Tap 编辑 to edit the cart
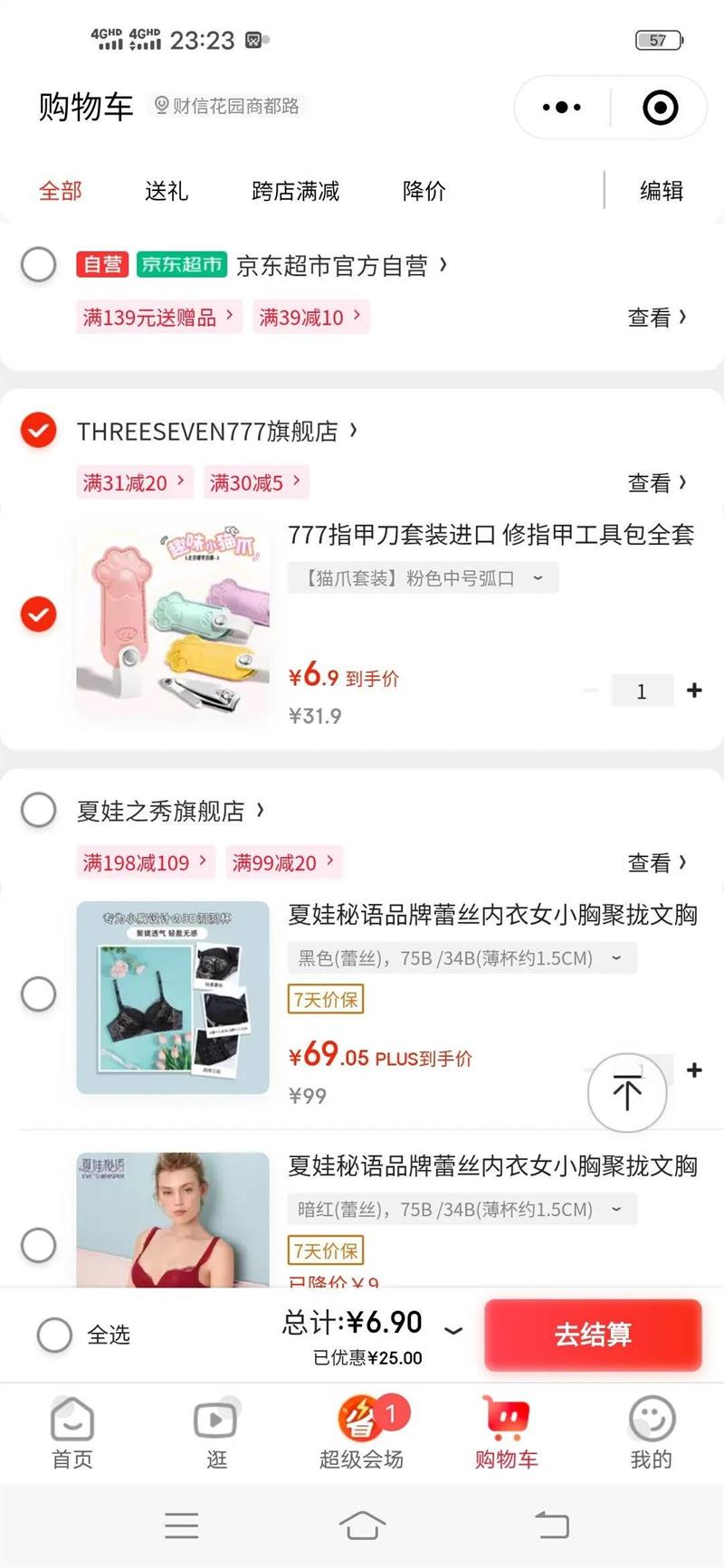This screenshot has height=1568, width=724. click(661, 191)
